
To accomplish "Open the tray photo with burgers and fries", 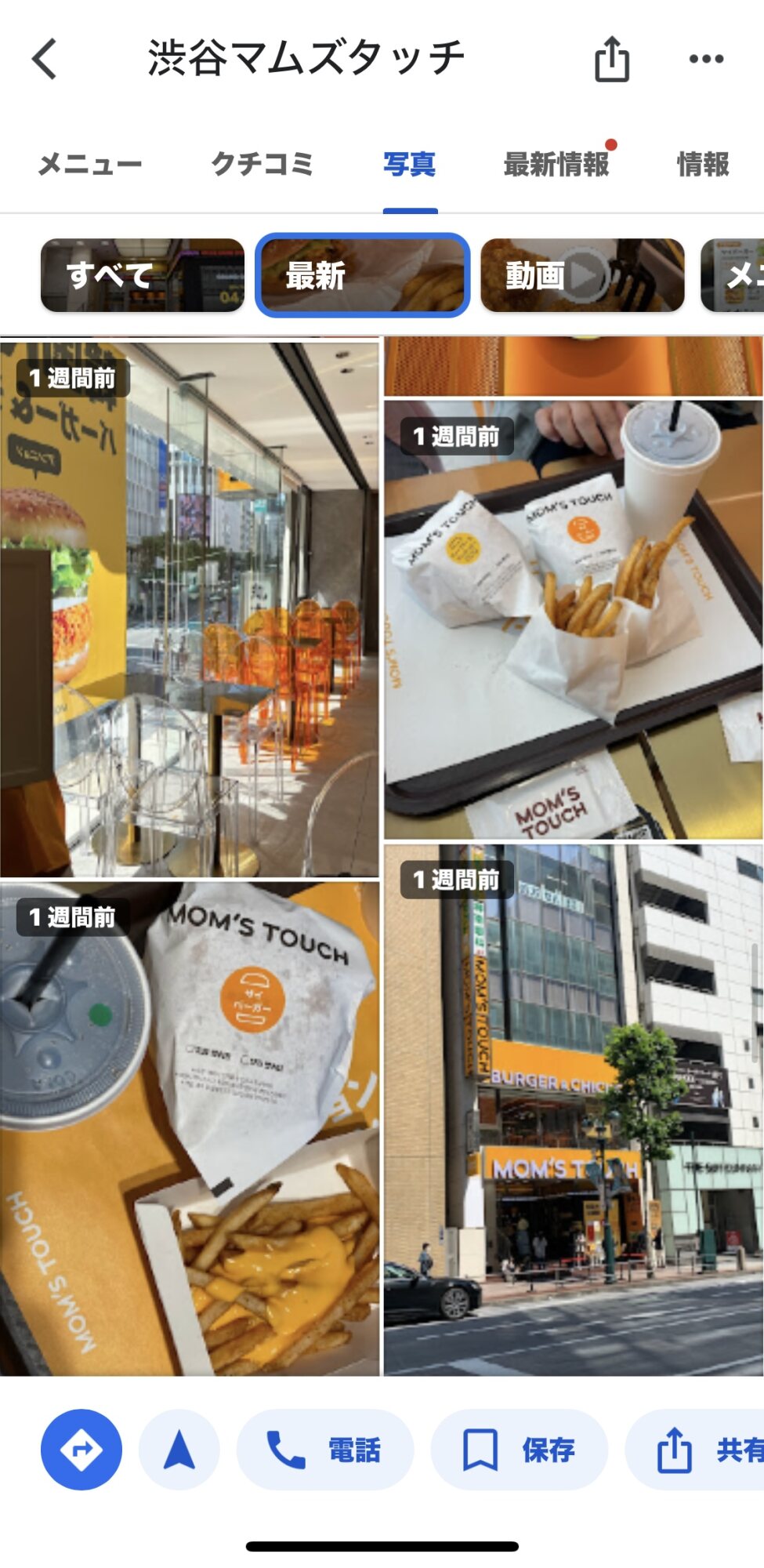I will 574,619.
